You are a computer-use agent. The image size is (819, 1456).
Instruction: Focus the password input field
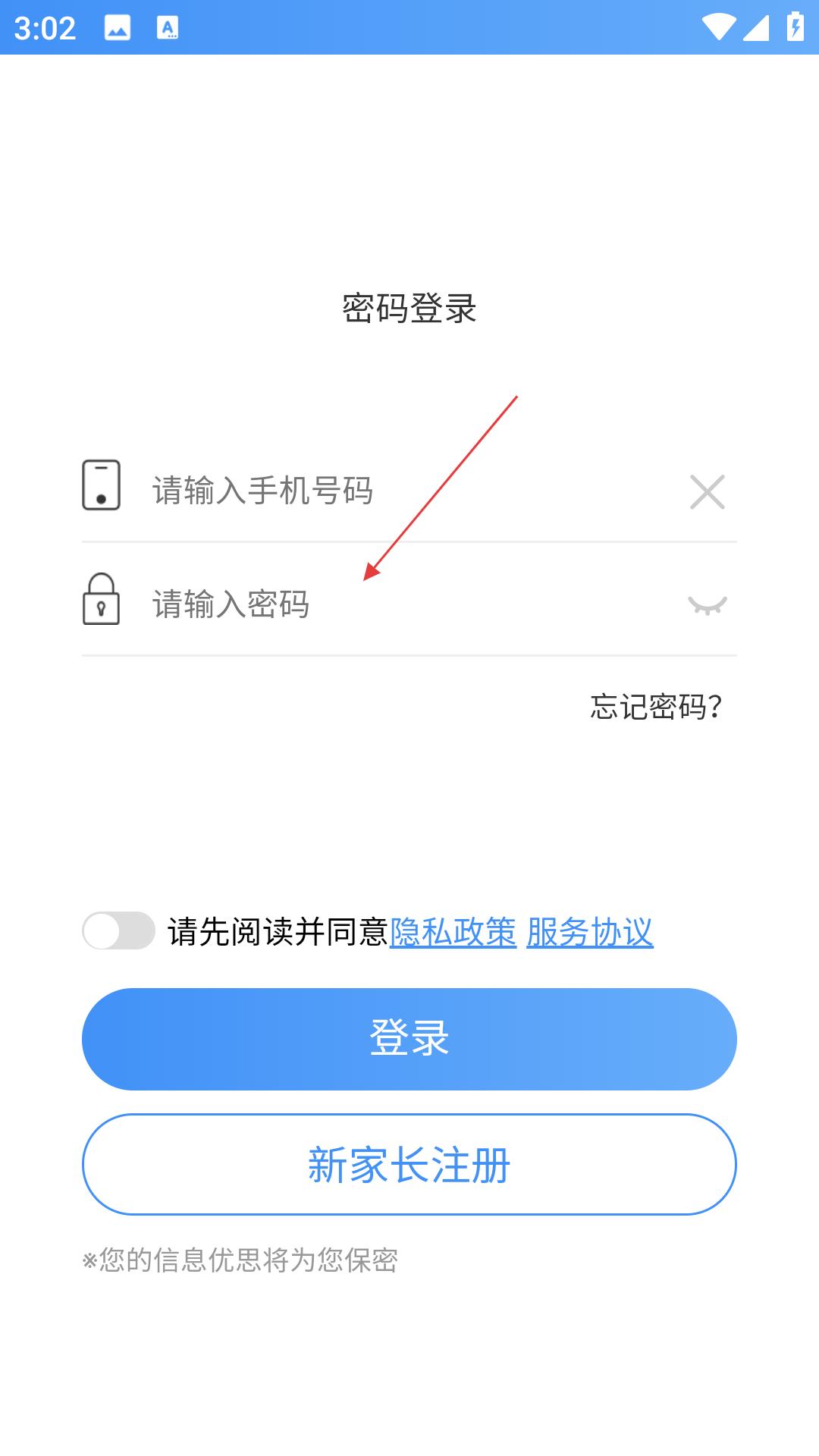pyautogui.click(x=409, y=604)
